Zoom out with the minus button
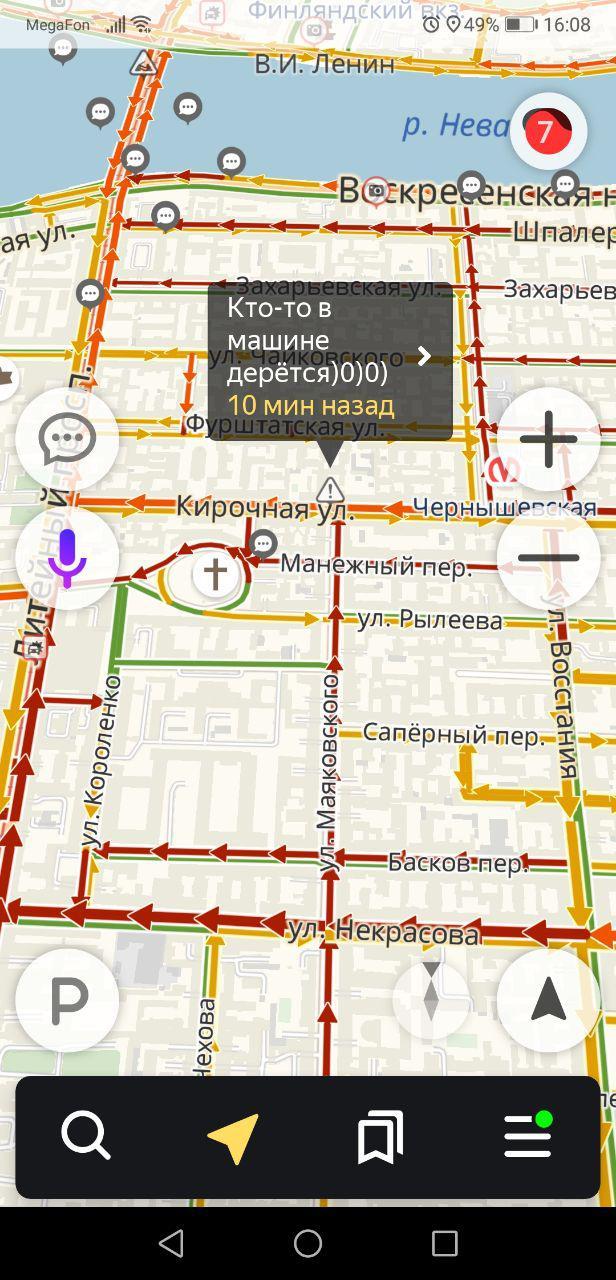The image size is (616, 1280). point(548,557)
